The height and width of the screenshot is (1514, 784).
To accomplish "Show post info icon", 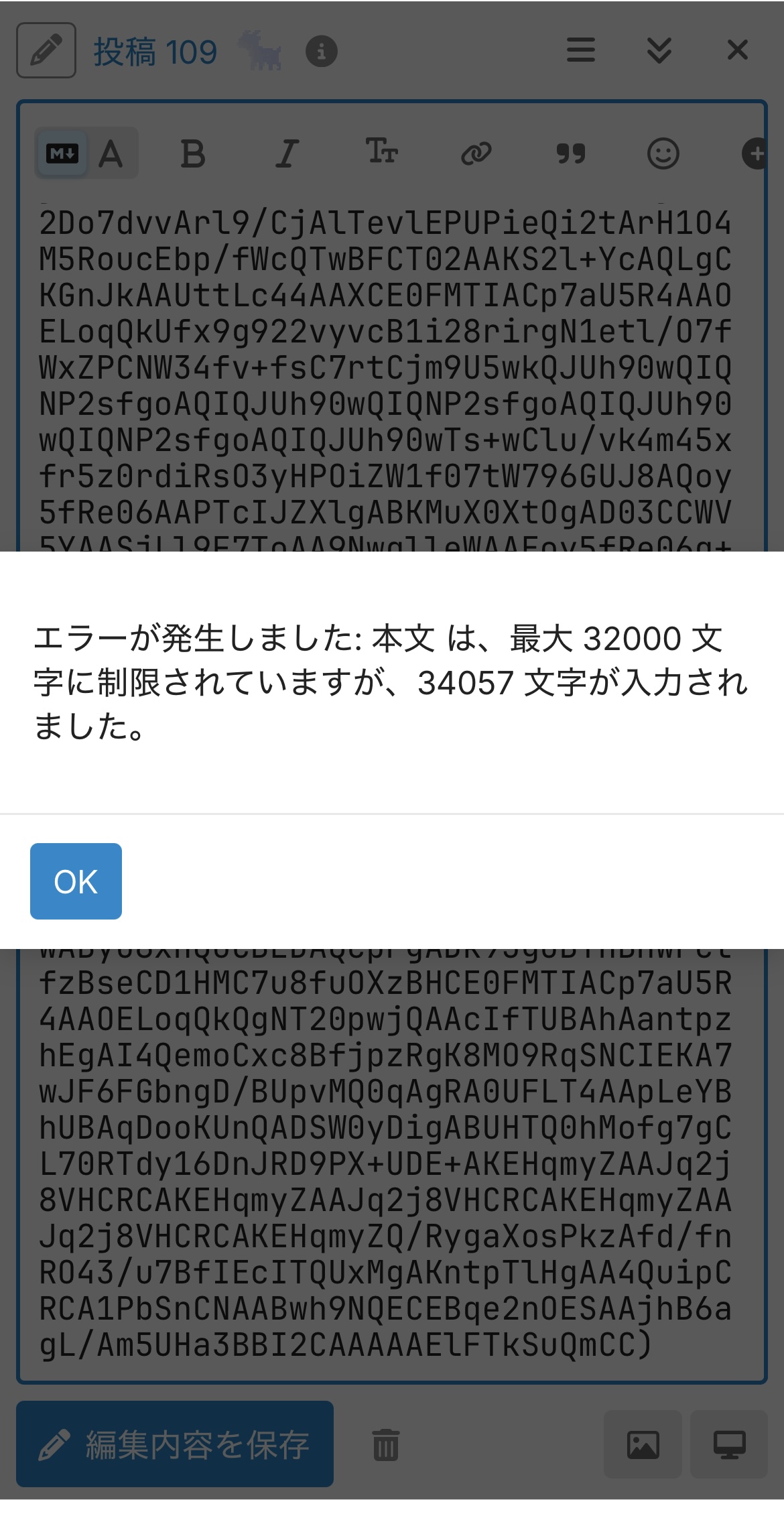I will [x=321, y=52].
